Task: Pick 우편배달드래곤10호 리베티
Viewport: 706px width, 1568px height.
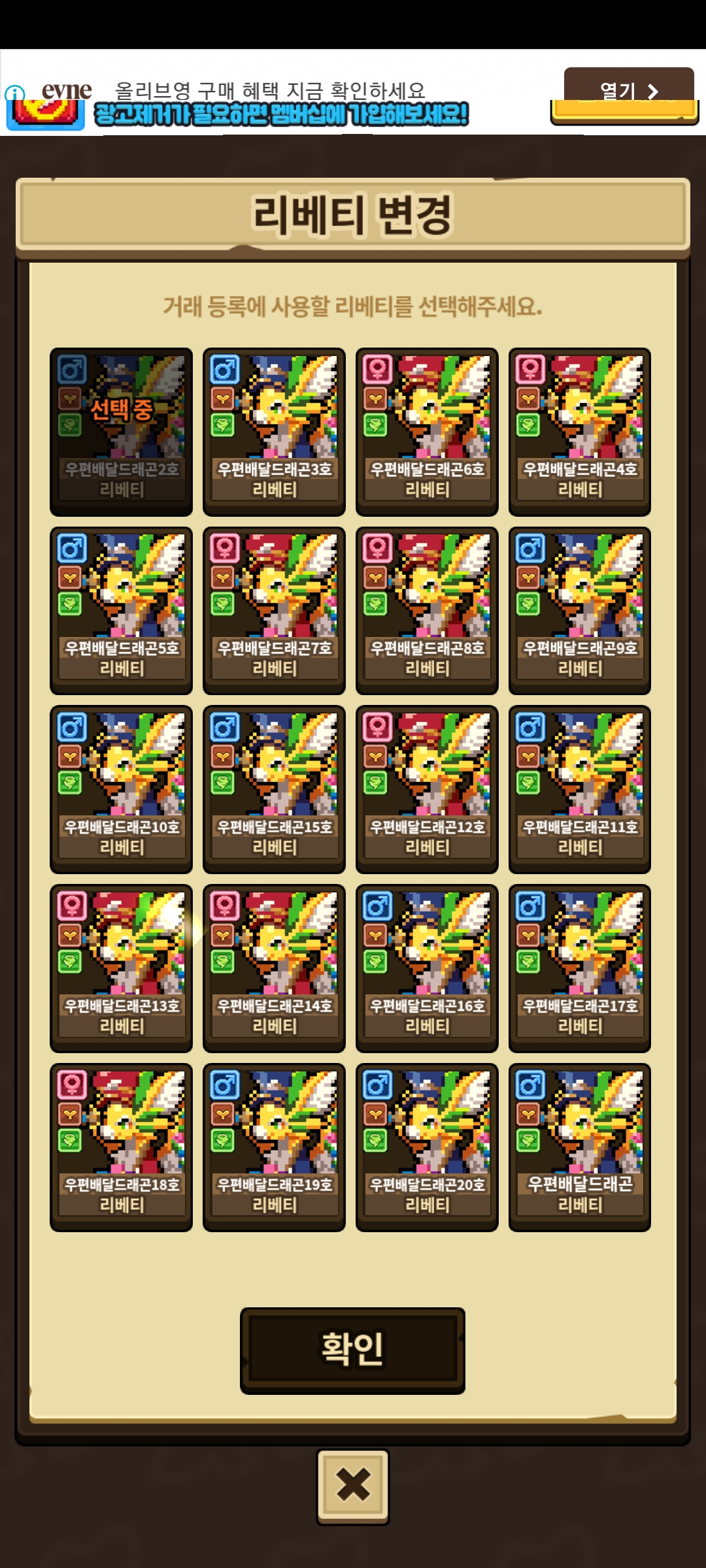Action: (121, 790)
